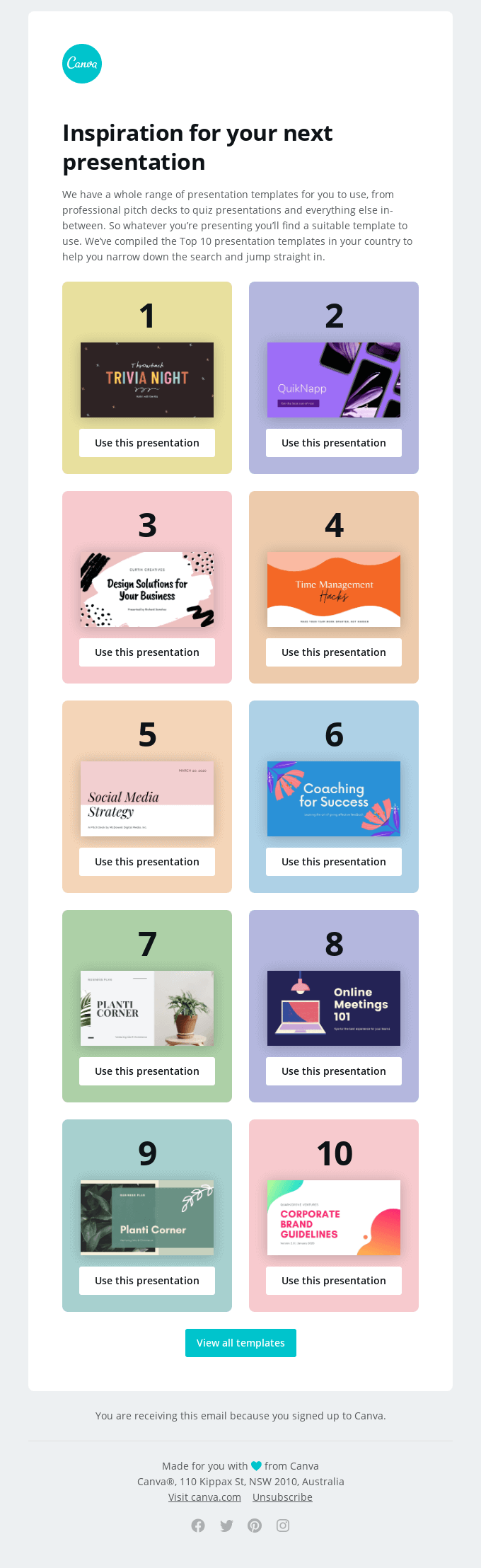Open Canva's Pinterest page
This screenshot has width=481, height=1568.
(x=255, y=1526)
